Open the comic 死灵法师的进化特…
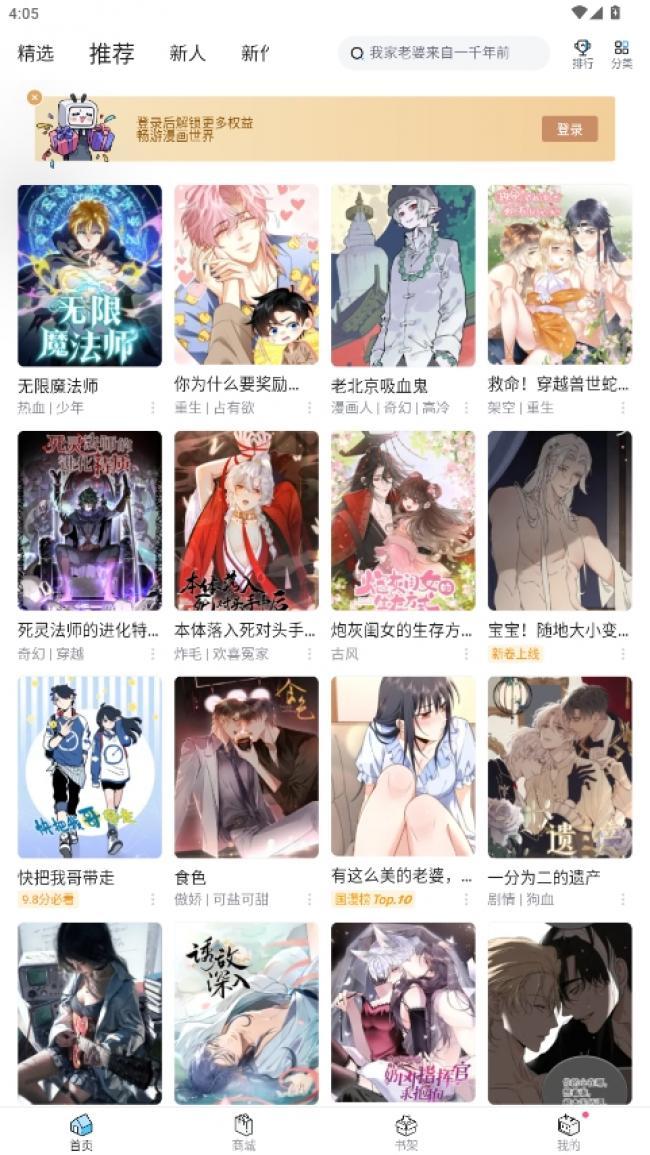 coord(89,521)
